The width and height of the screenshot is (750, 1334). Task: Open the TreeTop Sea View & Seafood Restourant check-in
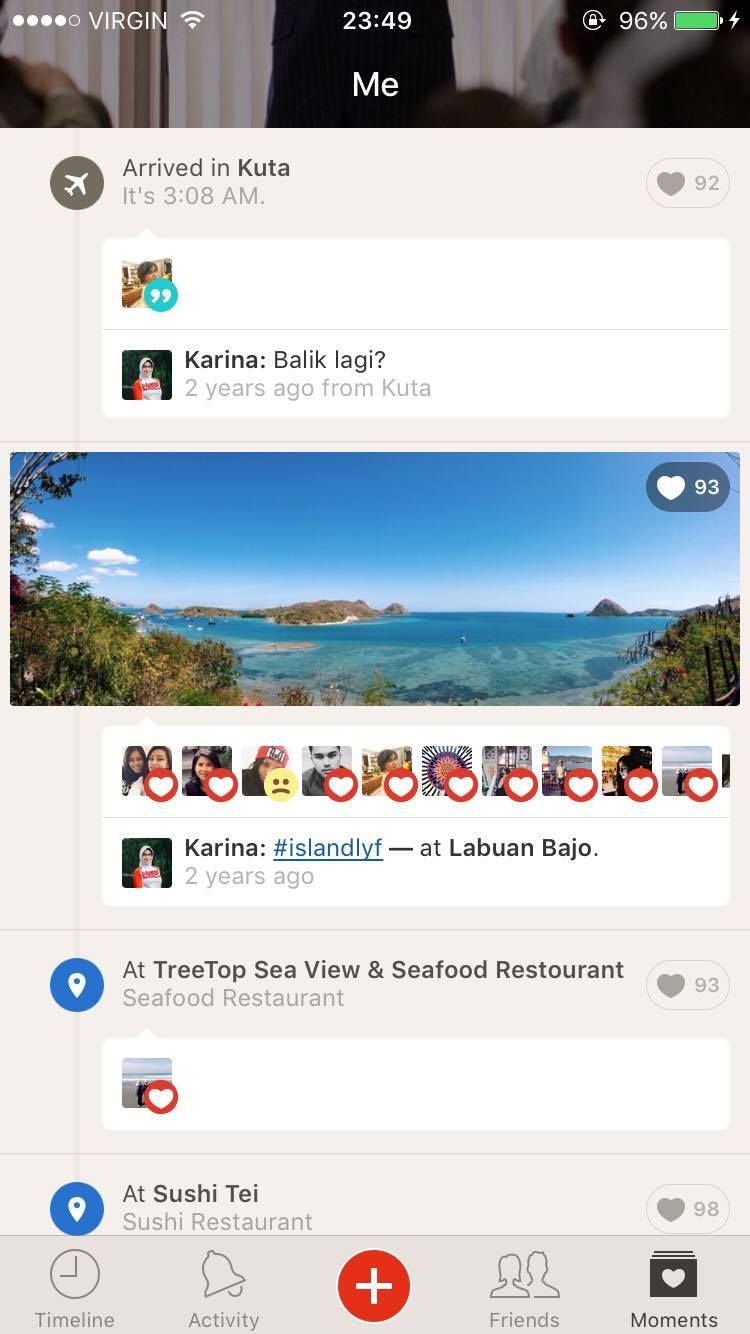373,970
